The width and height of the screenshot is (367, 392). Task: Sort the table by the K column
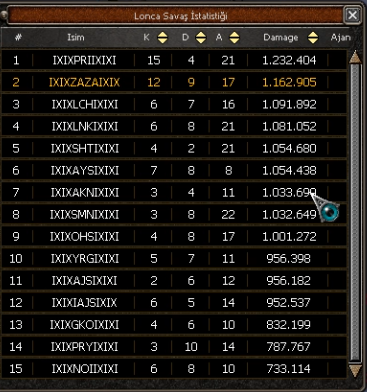[162, 38]
